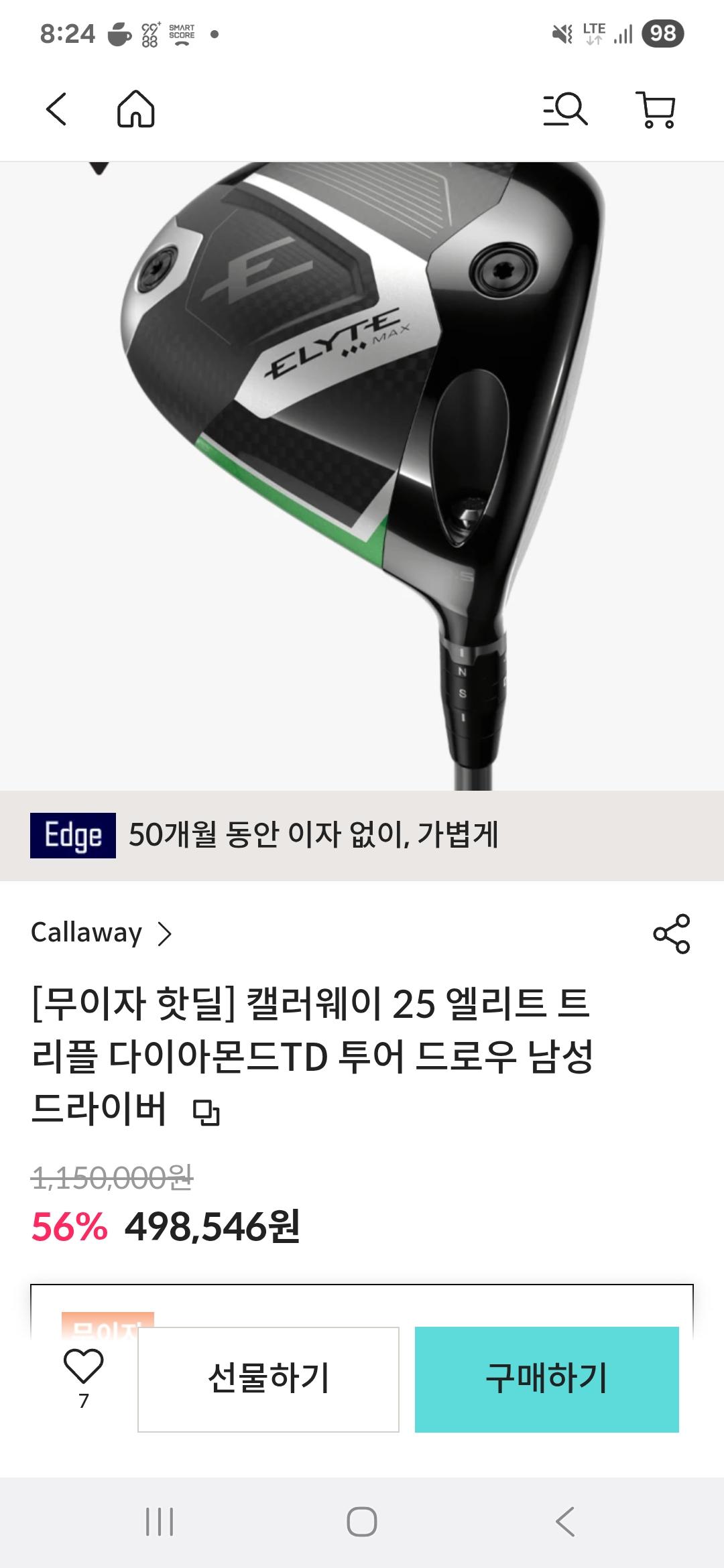This screenshot has height=1568, width=724.
Task: Open the shopping cart
Action: pos(656,109)
